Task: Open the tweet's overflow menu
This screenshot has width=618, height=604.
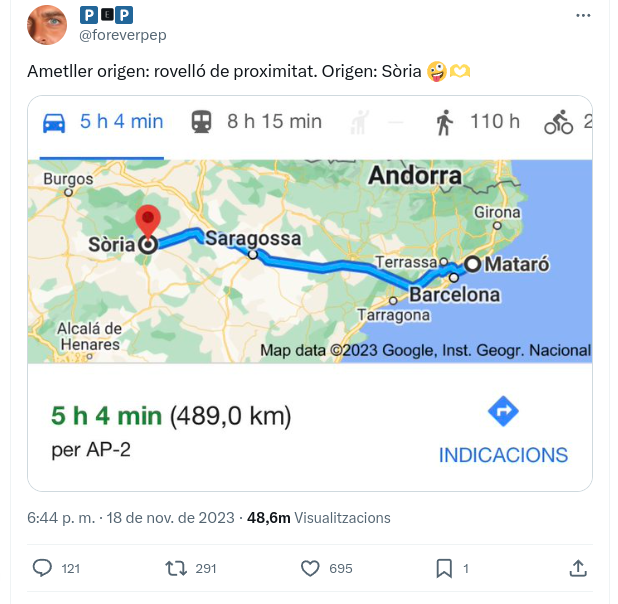Action: point(583,16)
